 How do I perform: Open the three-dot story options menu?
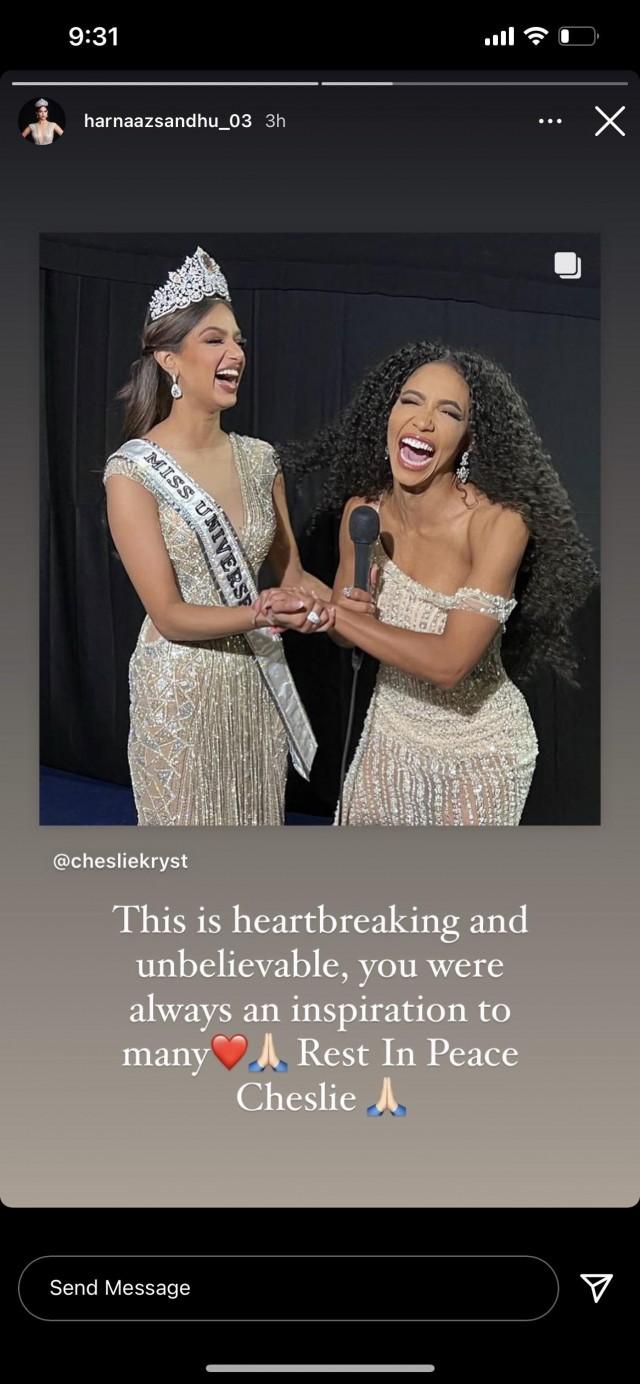click(x=550, y=121)
